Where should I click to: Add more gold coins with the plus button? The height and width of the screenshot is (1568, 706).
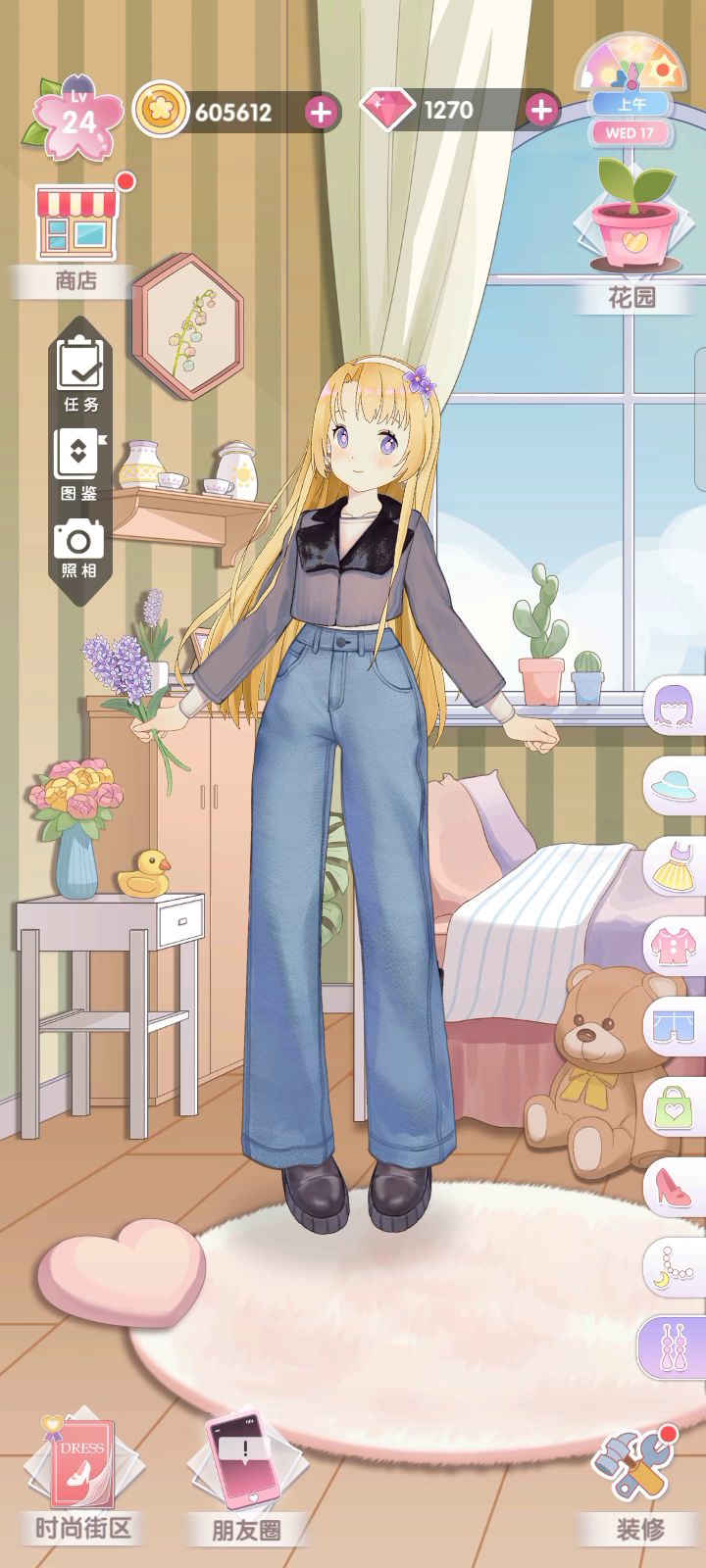point(321,112)
